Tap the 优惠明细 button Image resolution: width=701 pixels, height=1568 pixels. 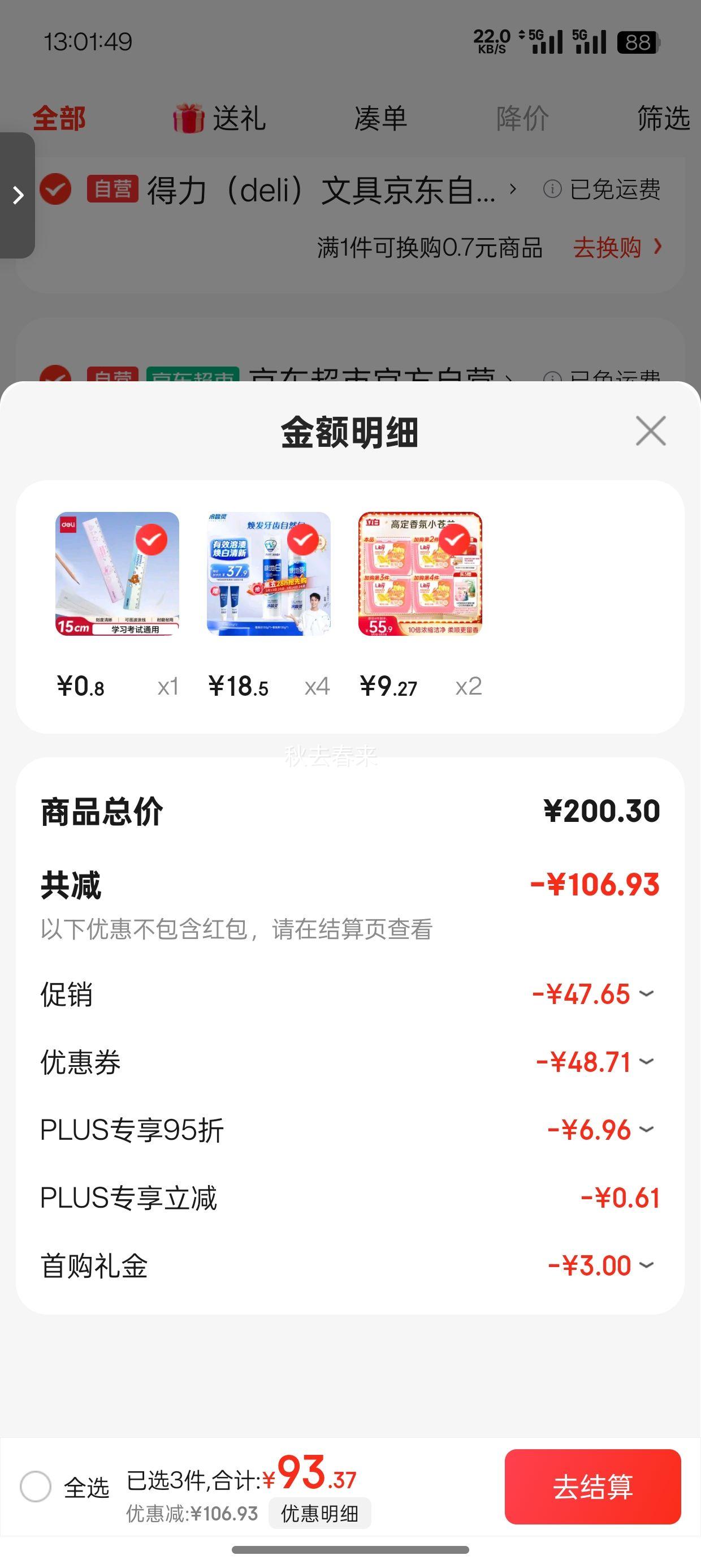coord(319,1513)
